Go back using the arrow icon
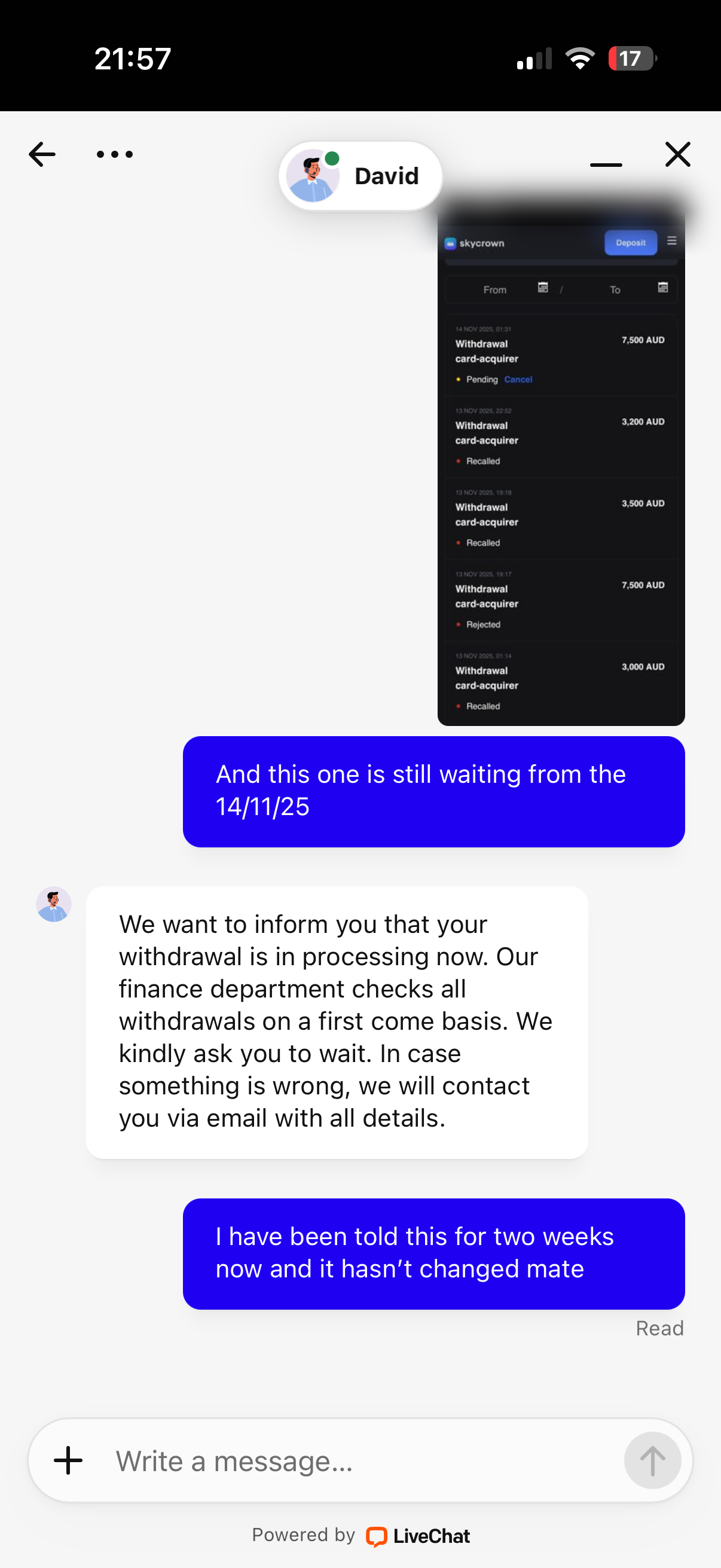The image size is (721, 1568). [x=42, y=155]
